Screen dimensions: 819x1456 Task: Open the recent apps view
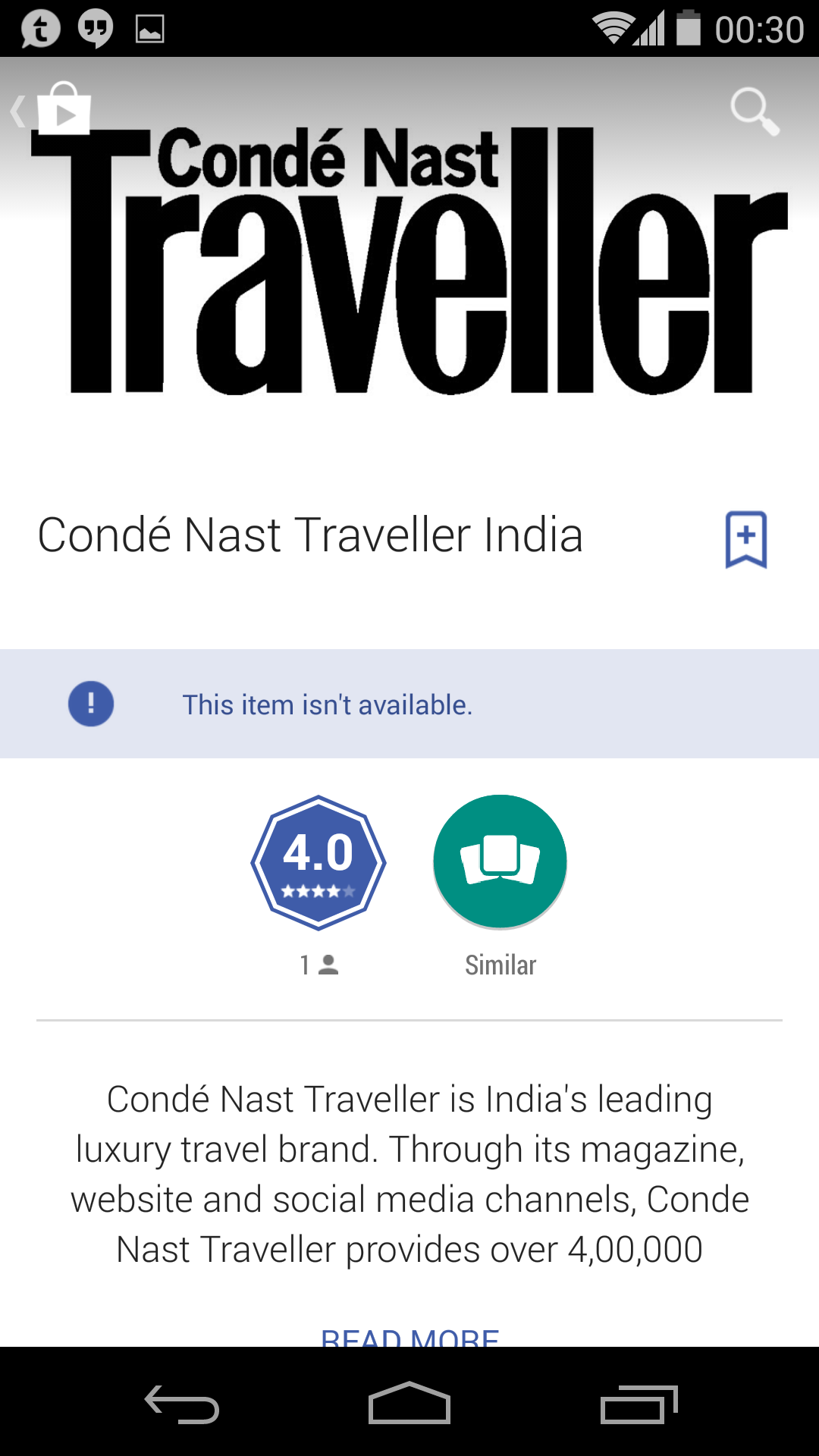coord(639,1404)
